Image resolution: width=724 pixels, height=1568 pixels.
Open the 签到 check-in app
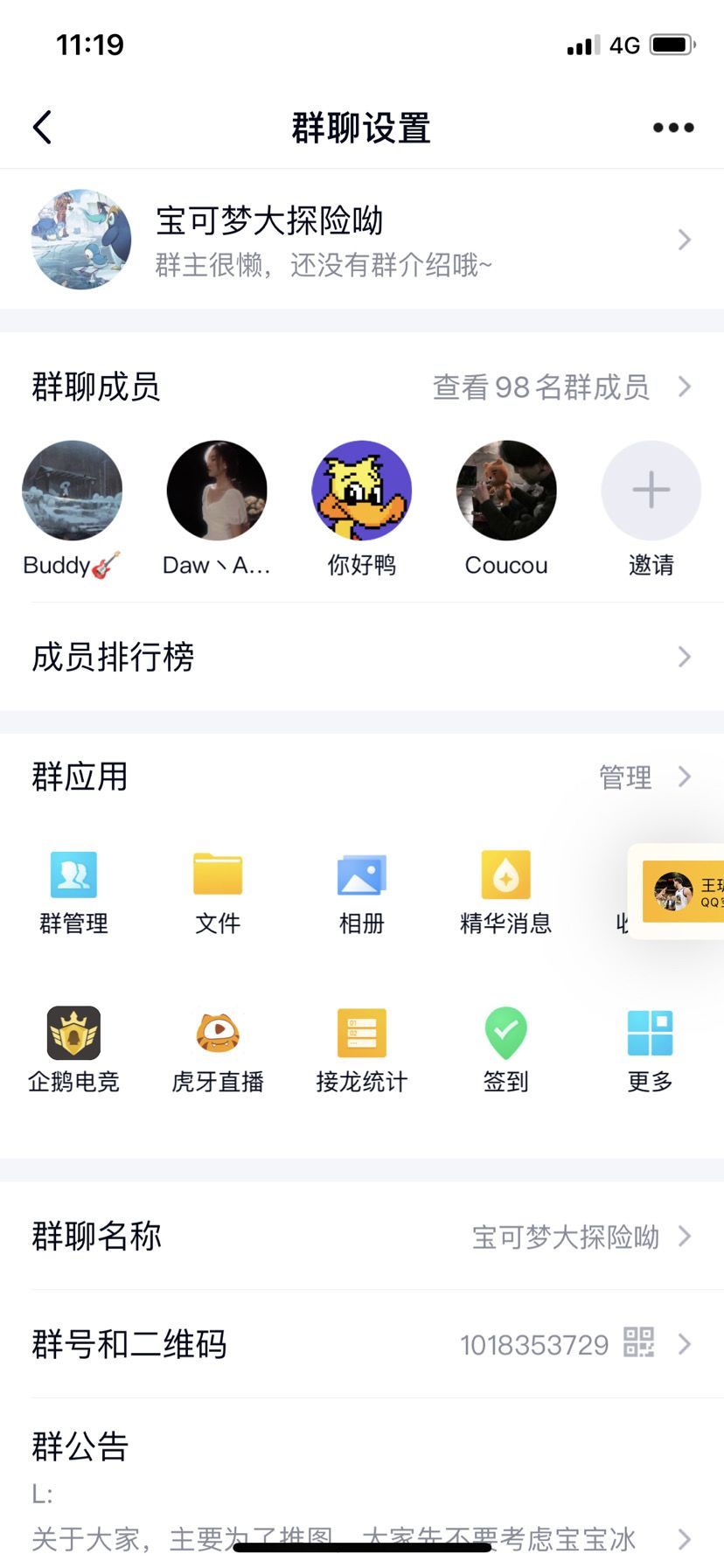point(505,1048)
